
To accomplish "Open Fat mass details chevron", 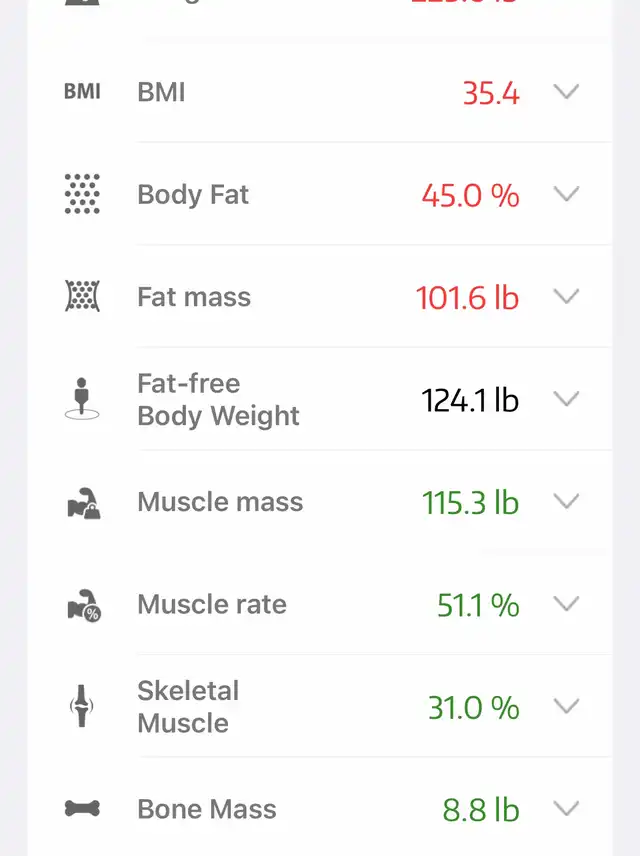I will (x=566, y=297).
